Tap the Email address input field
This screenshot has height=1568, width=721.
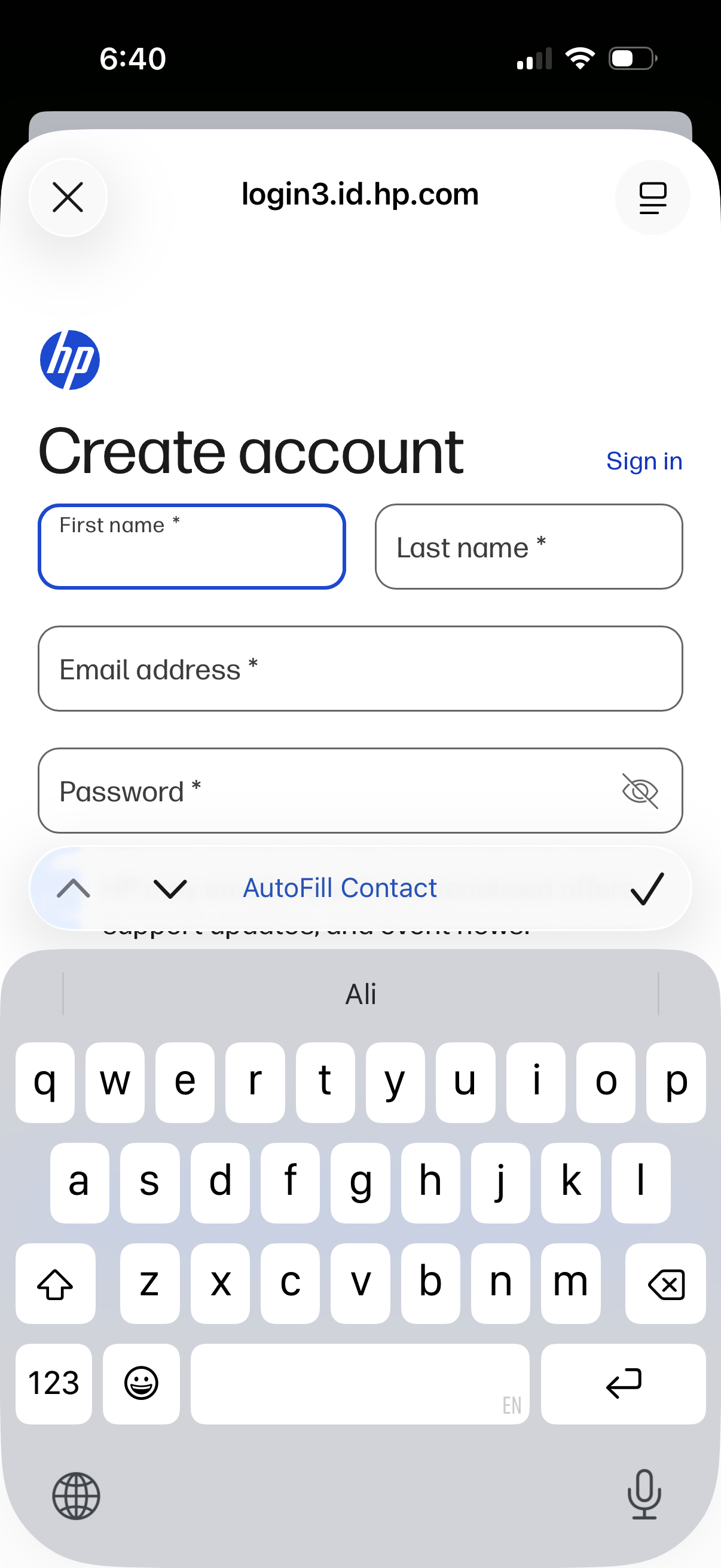coord(360,669)
